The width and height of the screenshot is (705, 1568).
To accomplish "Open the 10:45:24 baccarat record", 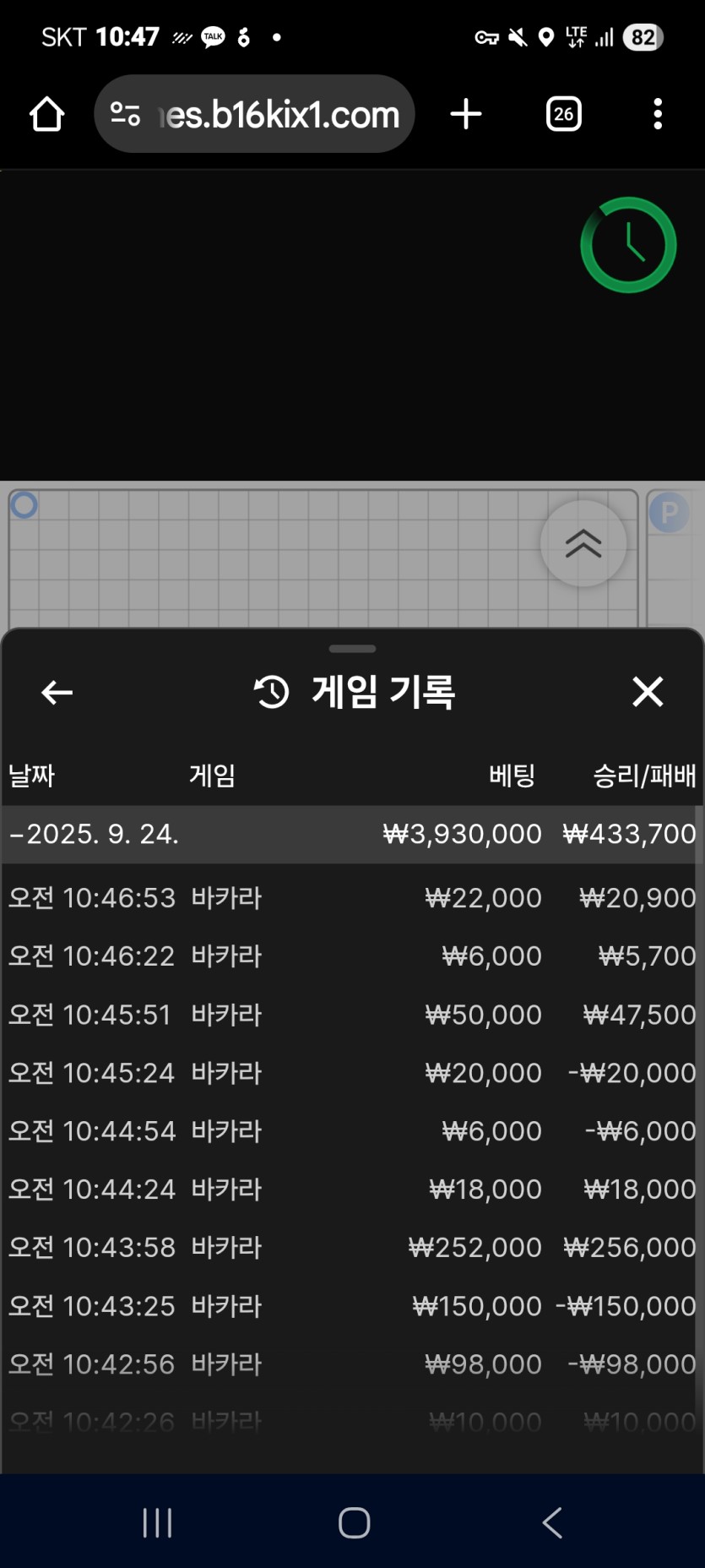I will click(x=351, y=1072).
